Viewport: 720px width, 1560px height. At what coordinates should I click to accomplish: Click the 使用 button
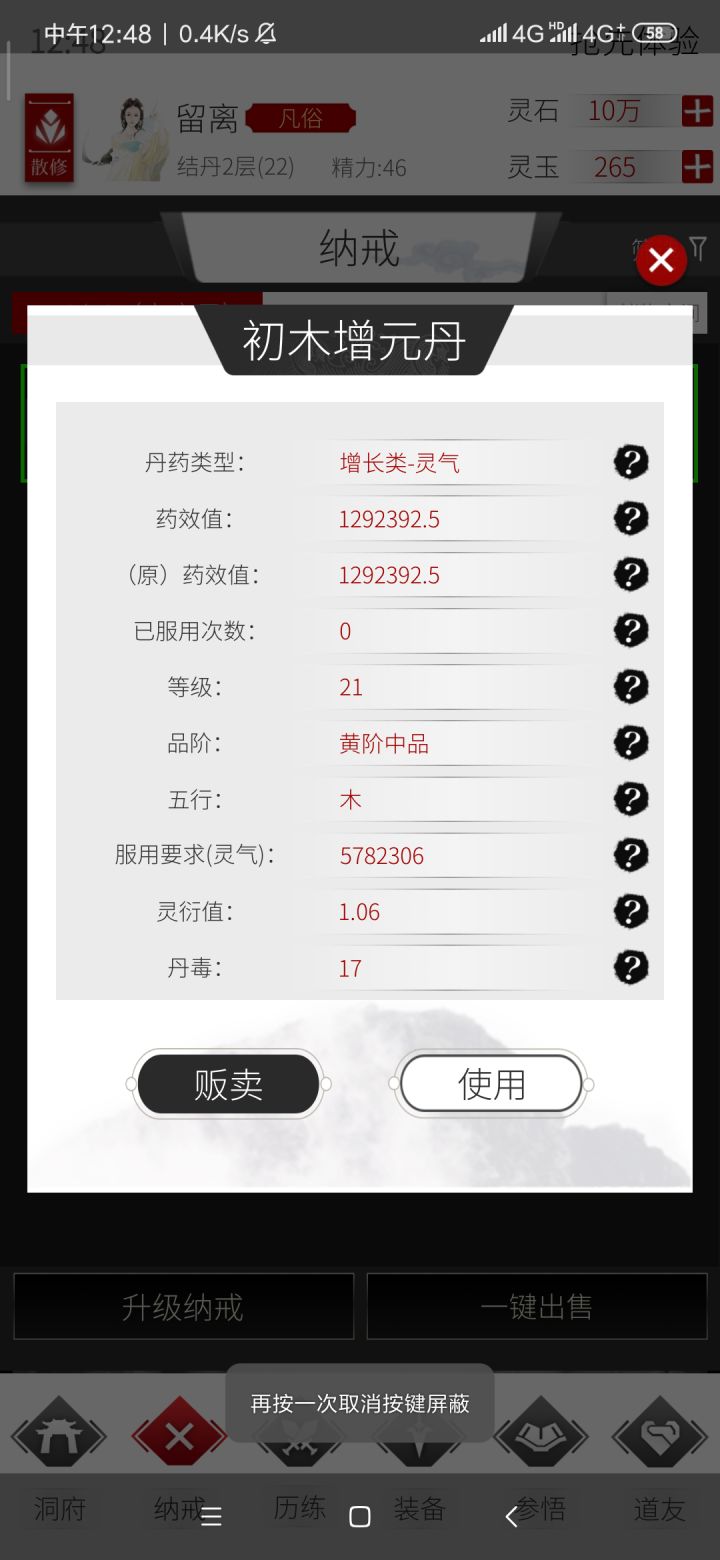(491, 1083)
